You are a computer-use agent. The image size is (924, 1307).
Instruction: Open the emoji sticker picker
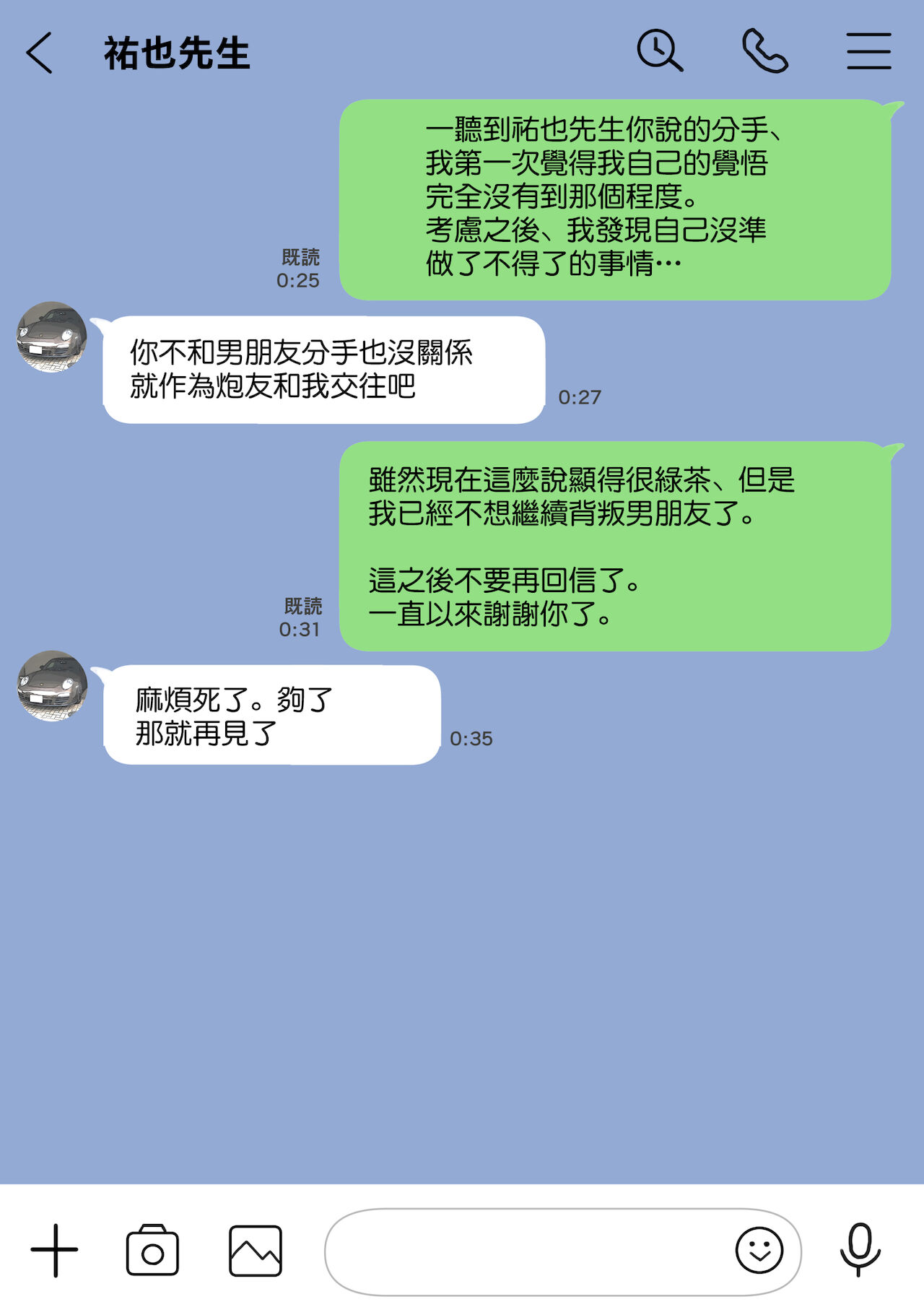759,1250
